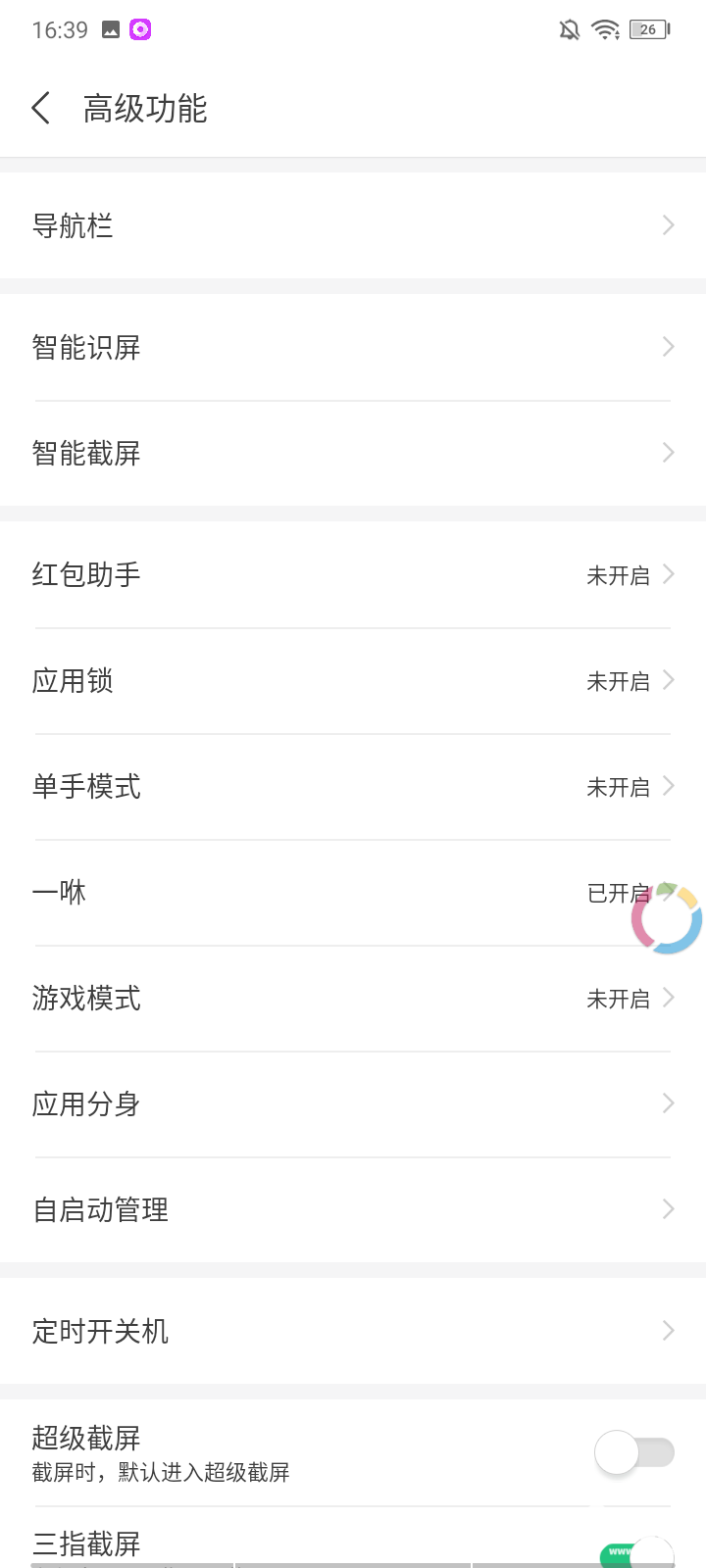Open 游戏模式 settings
Screen dimensions: 706x1568
(353, 998)
